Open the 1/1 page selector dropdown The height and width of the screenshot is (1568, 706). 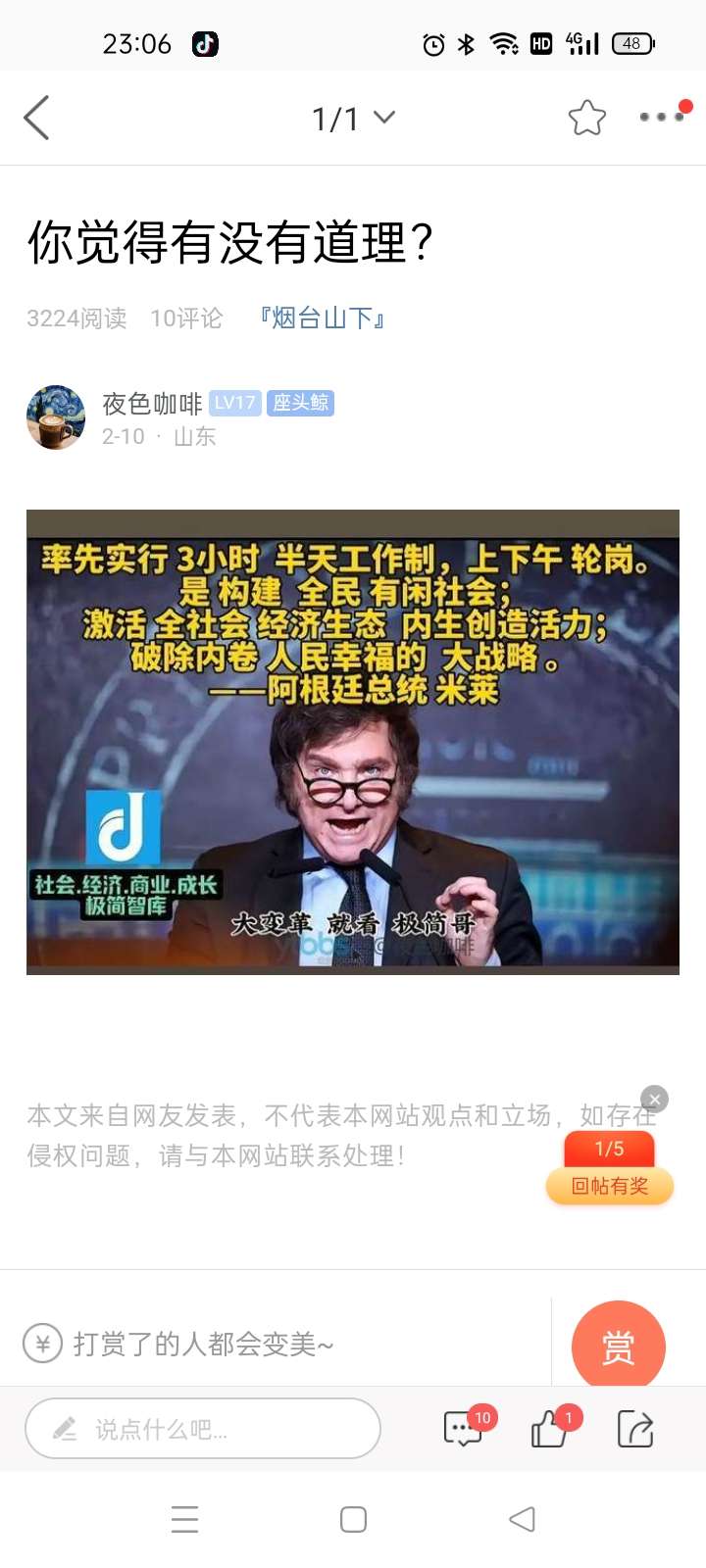(x=353, y=119)
